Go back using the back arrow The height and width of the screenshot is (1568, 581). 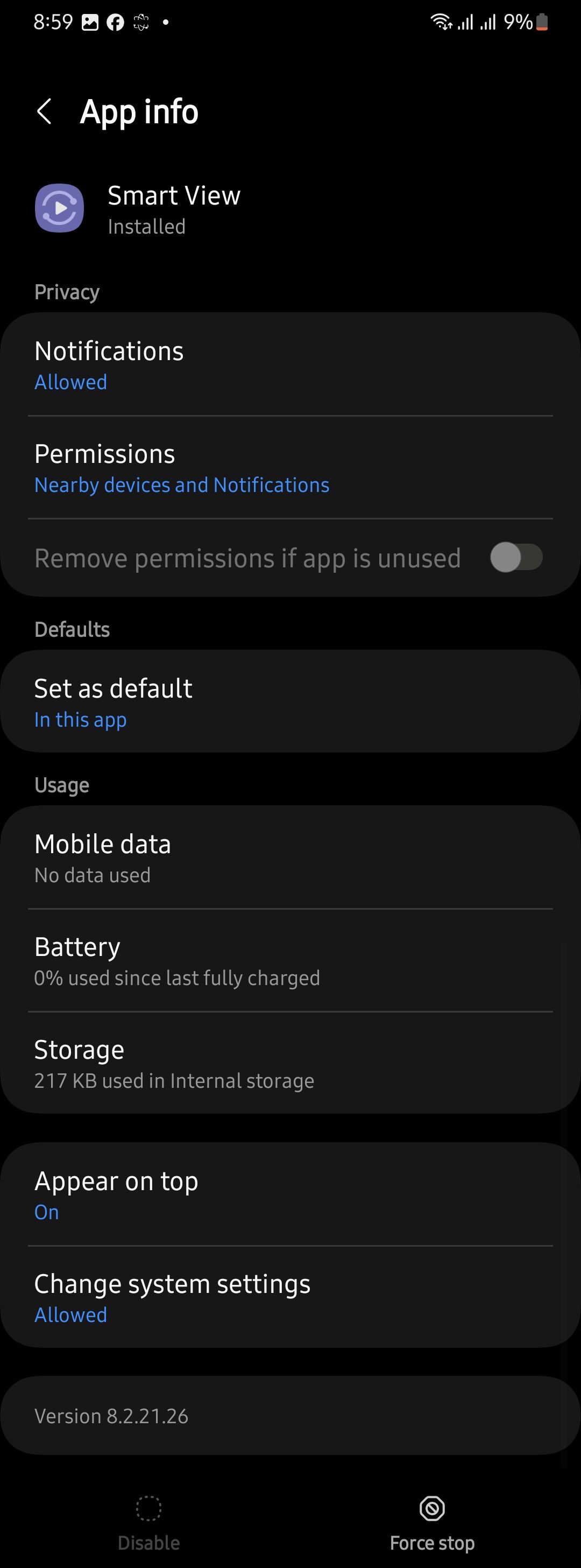pyautogui.click(x=45, y=112)
